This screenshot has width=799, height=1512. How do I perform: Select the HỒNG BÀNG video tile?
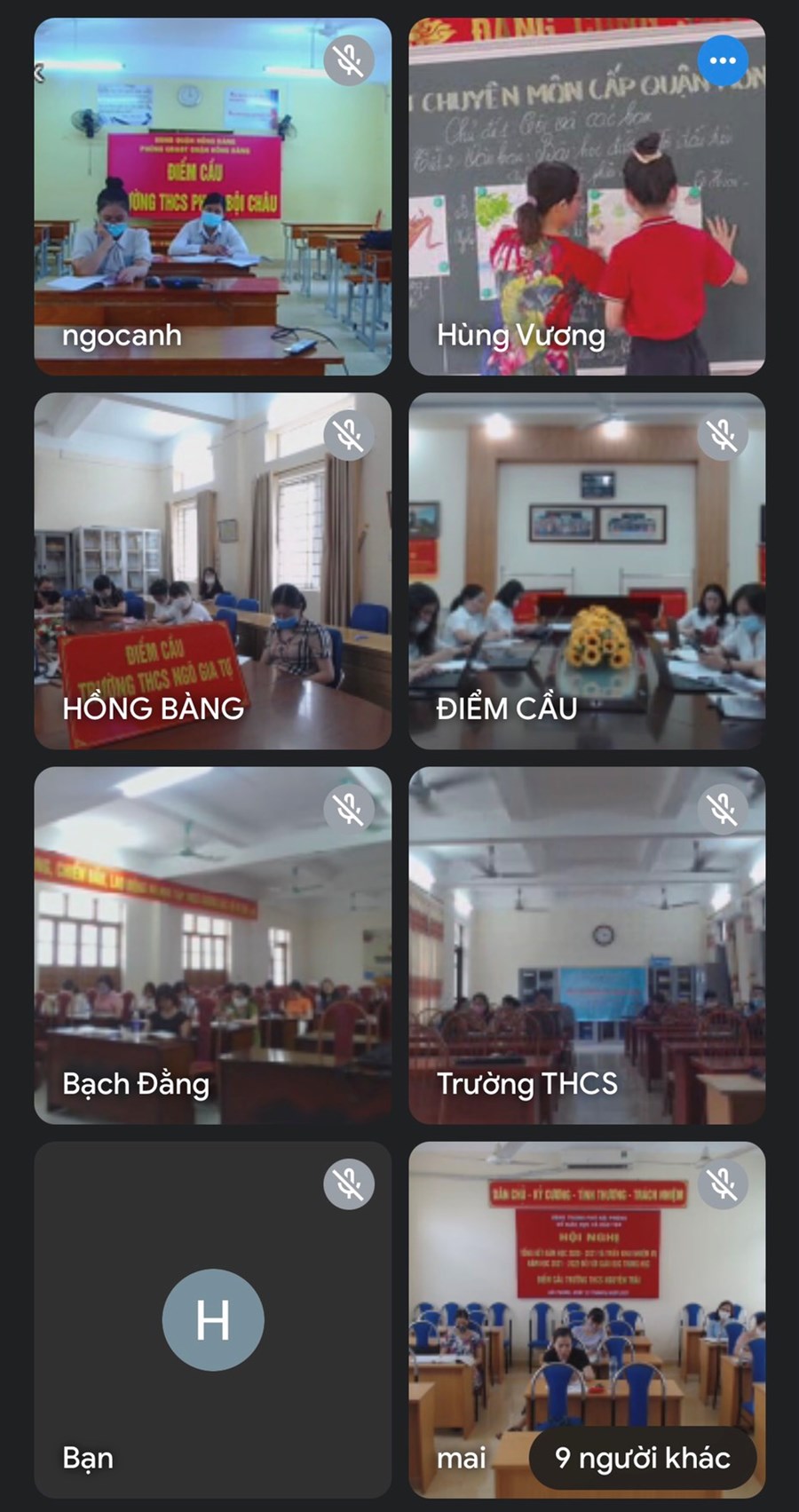tap(212, 571)
